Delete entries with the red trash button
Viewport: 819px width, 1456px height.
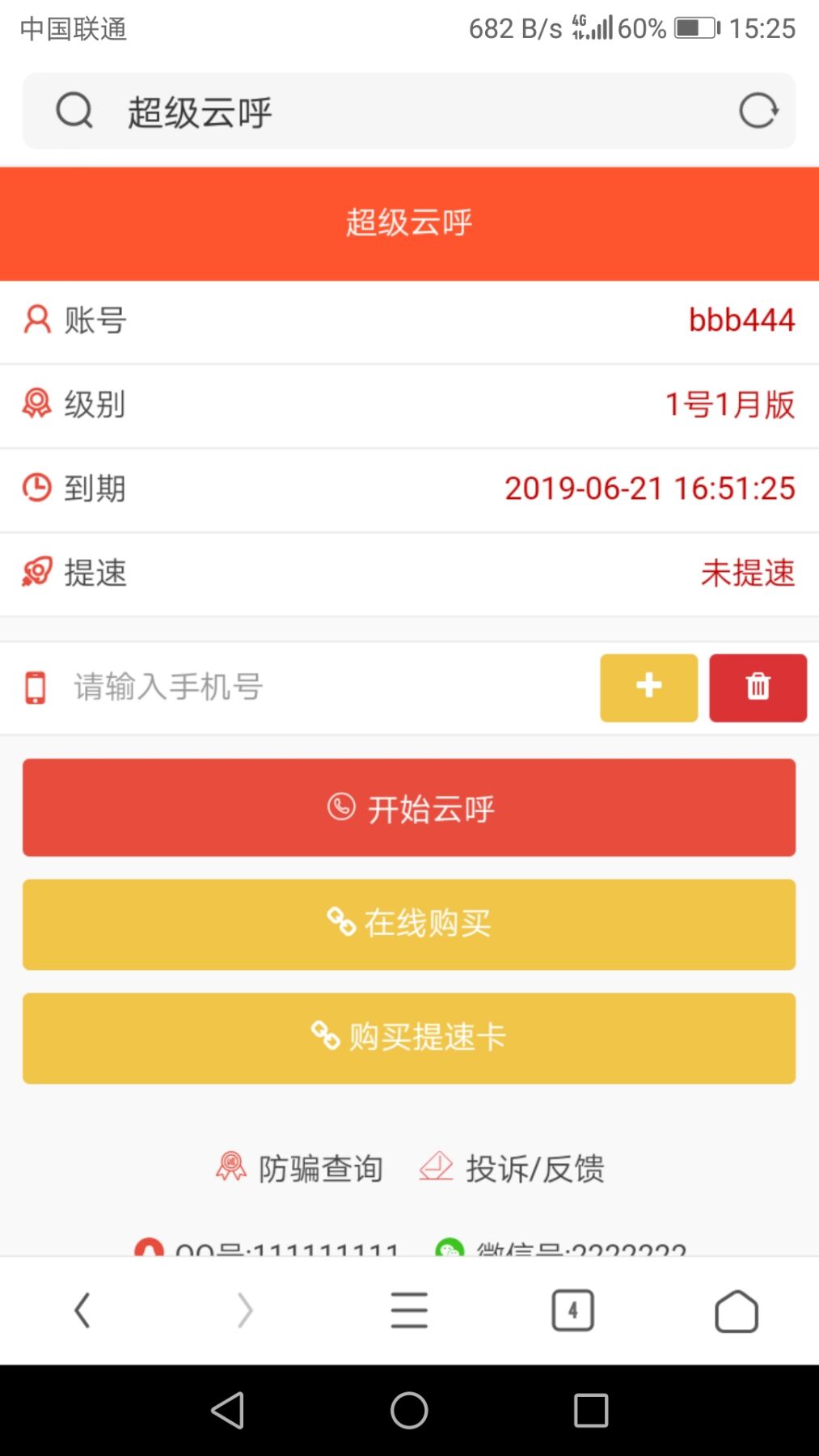758,688
